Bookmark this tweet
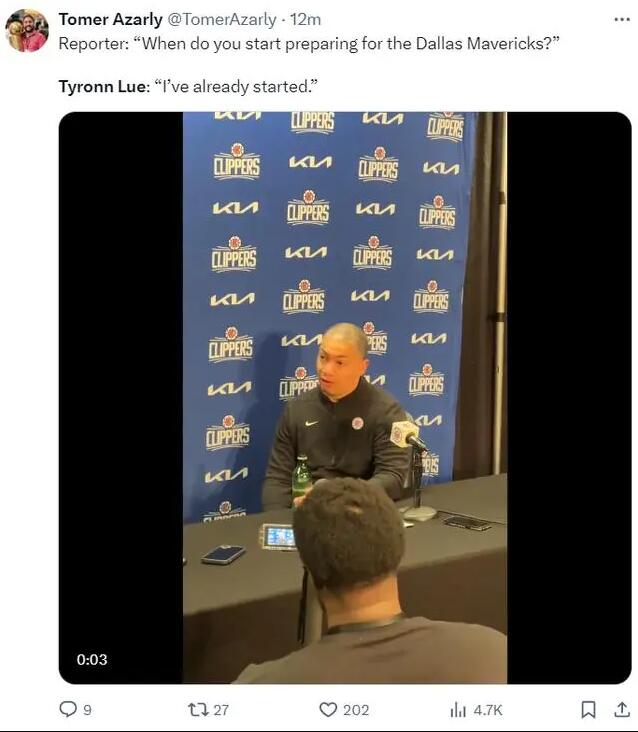The width and height of the screenshot is (638, 732). 588,709
